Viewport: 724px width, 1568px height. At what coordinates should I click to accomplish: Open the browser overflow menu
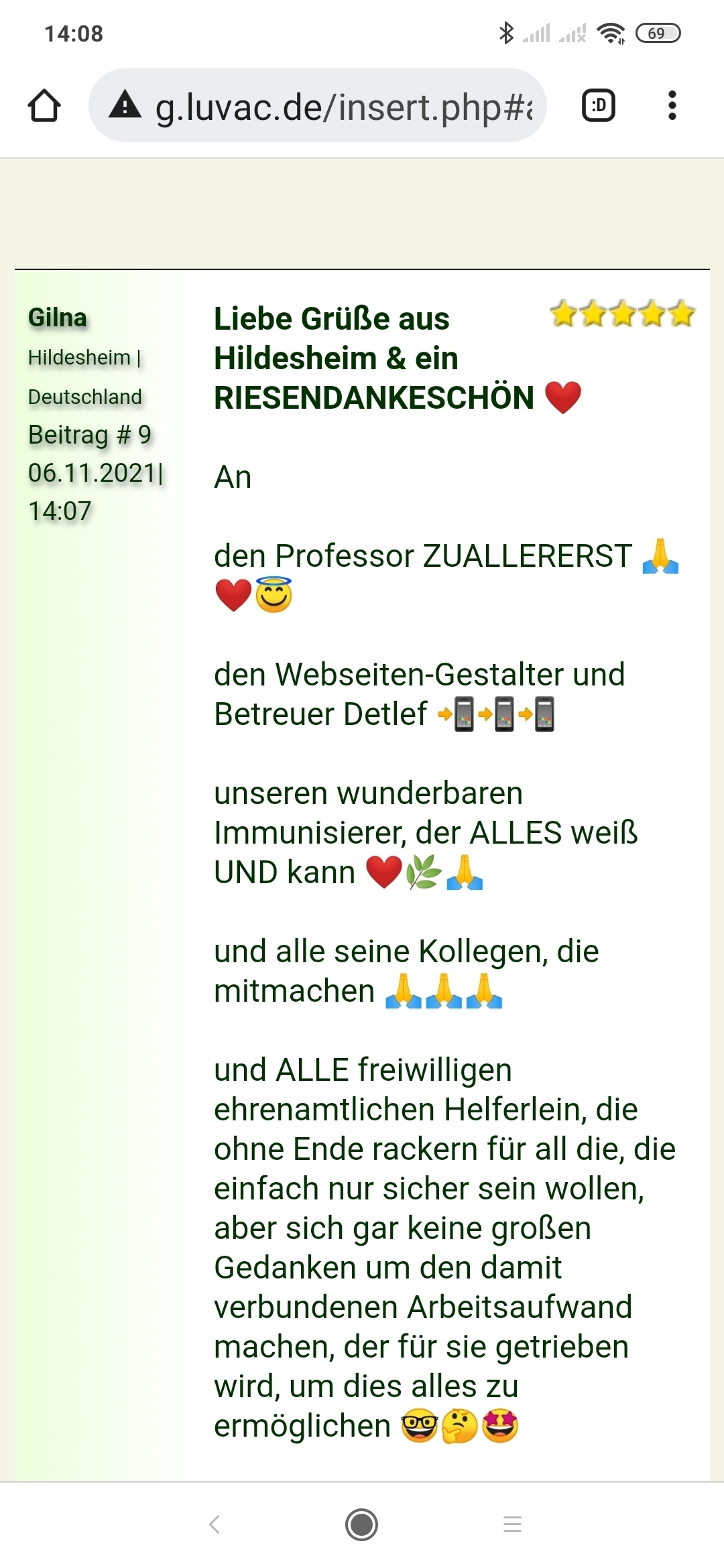point(672,106)
